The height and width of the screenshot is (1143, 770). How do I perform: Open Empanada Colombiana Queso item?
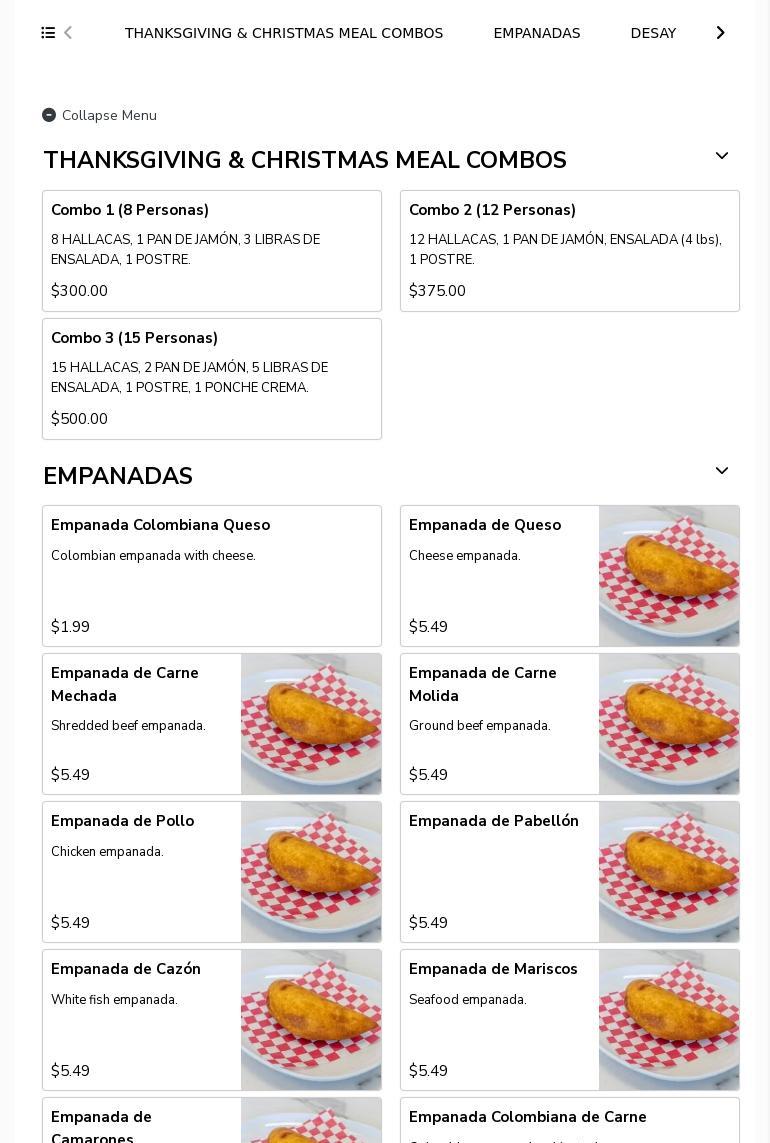[x=212, y=576]
